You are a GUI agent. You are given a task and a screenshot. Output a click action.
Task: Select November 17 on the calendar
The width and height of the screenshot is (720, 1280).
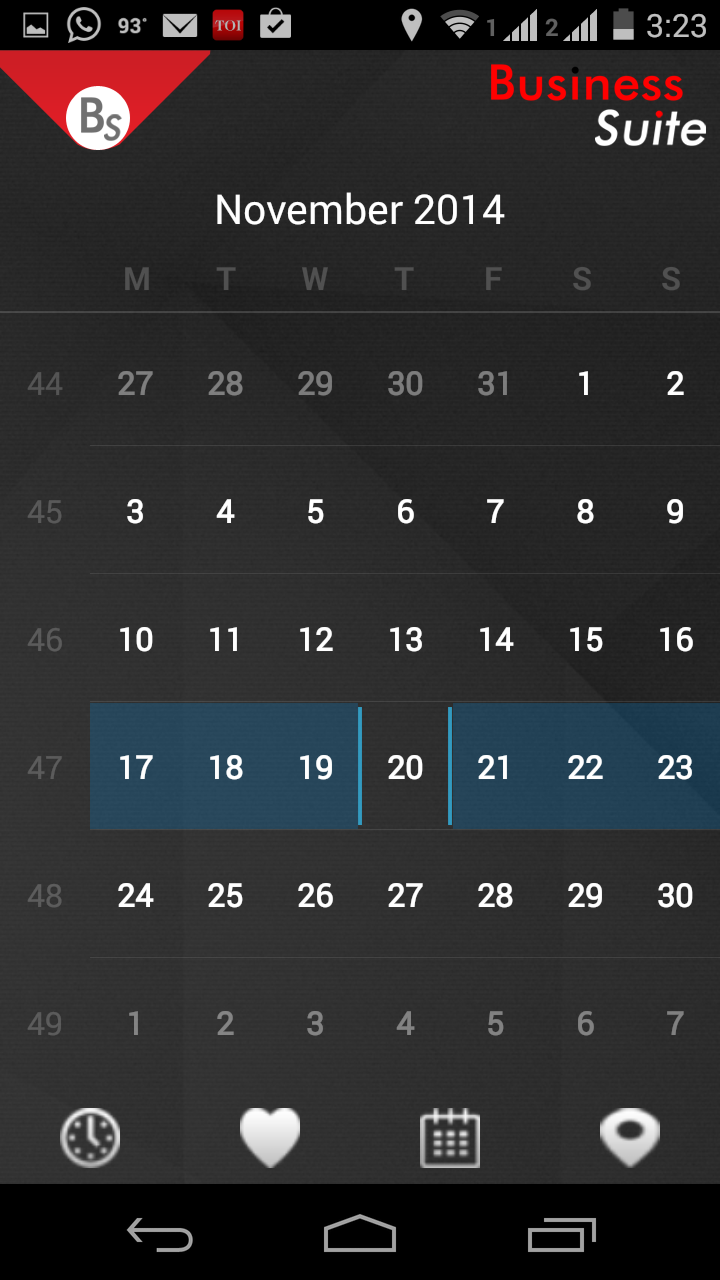pyautogui.click(x=136, y=767)
